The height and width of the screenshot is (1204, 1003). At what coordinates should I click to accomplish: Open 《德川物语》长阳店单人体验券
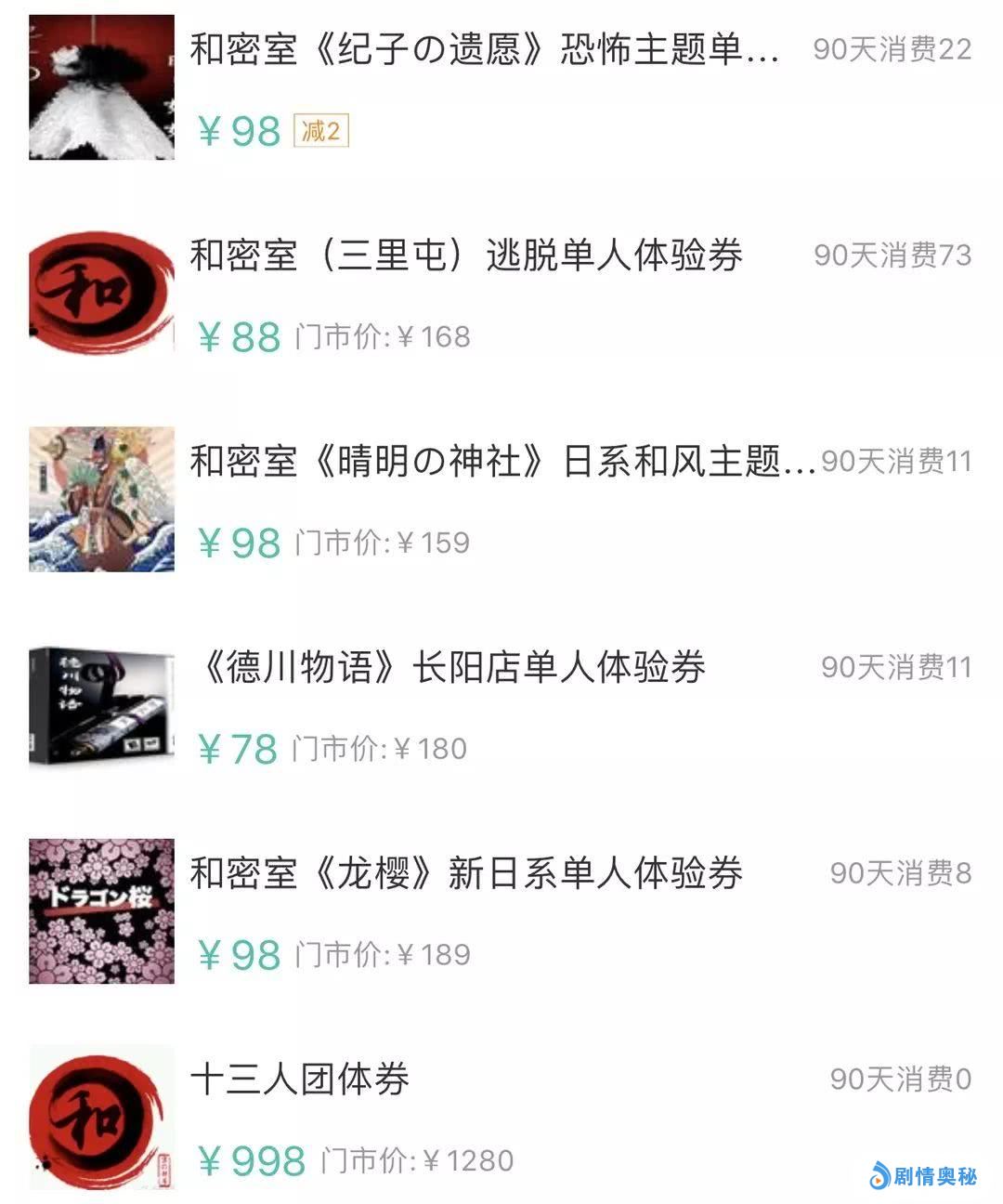452,669
